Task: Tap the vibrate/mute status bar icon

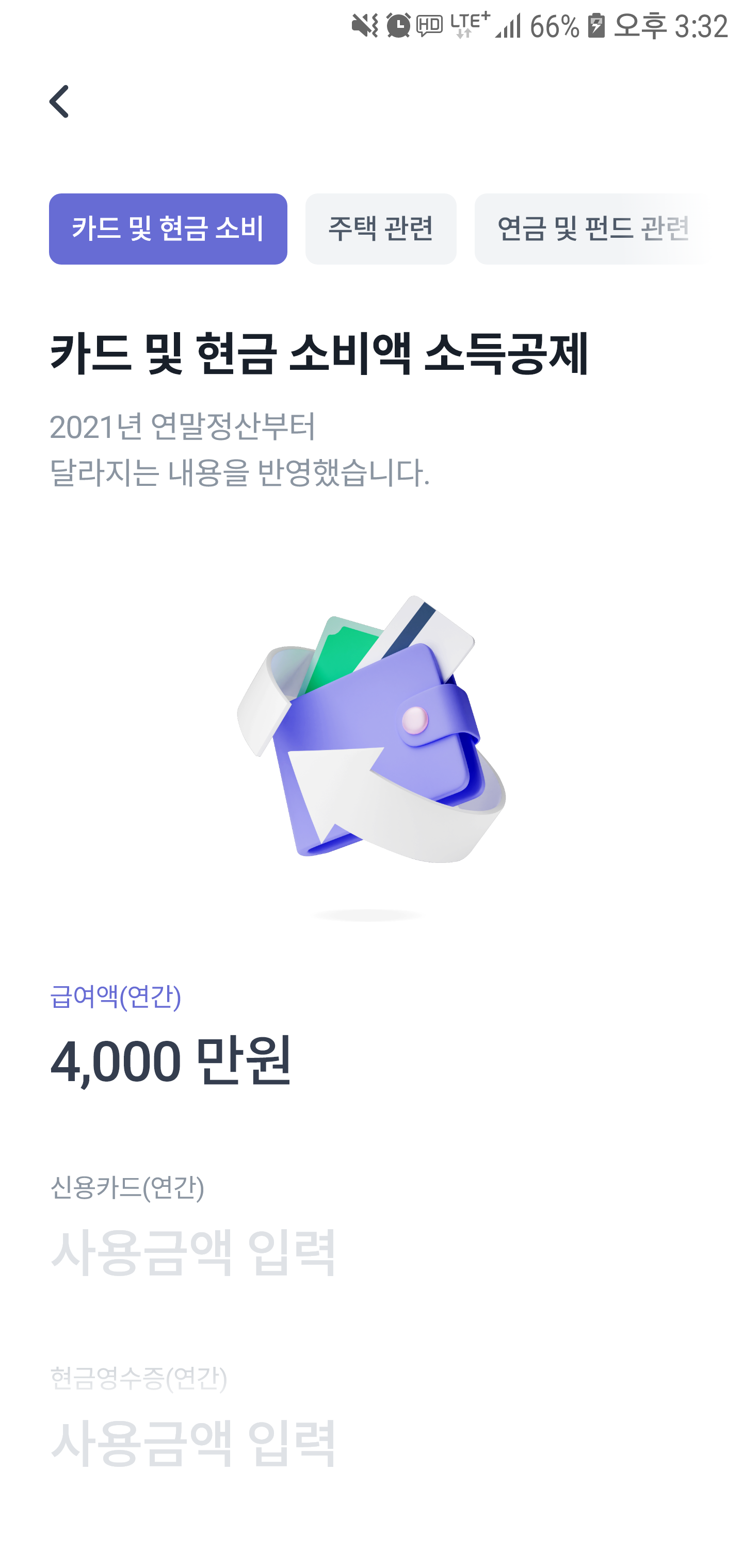Action: click(x=364, y=24)
